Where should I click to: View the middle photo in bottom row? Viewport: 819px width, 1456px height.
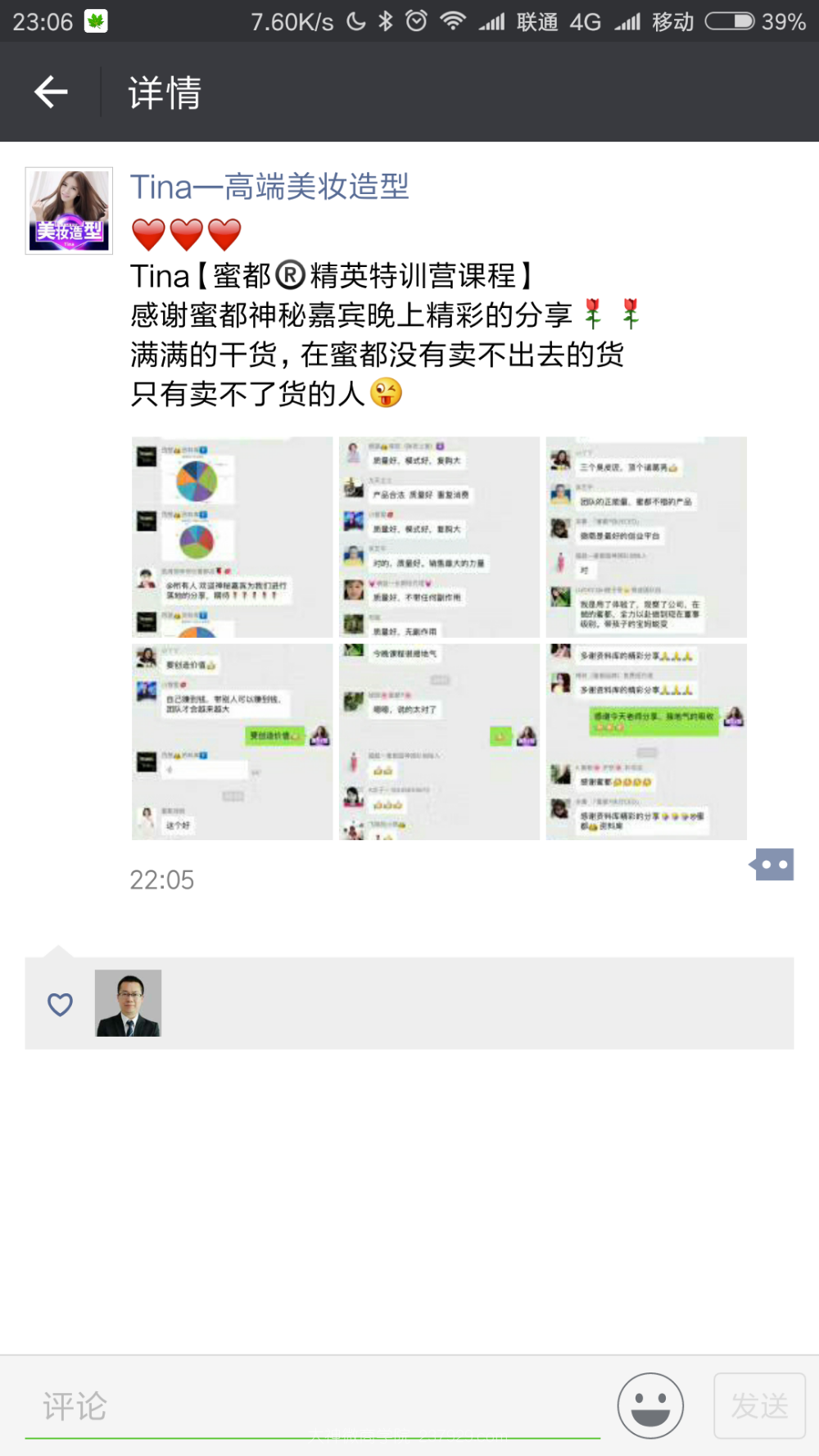(440, 742)
